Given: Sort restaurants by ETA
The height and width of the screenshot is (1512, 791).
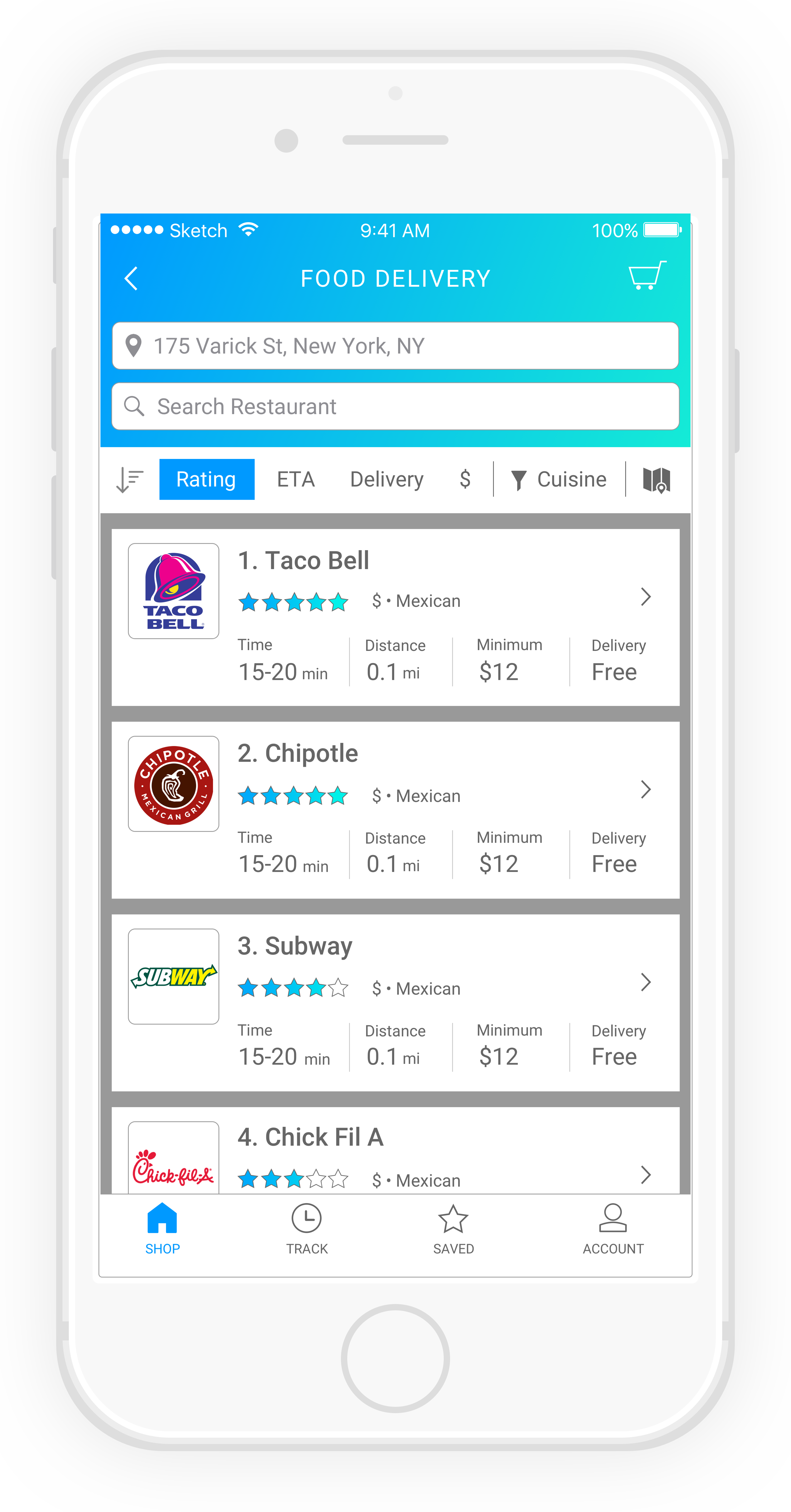Looking at the screenshot, I should (296, 479).
